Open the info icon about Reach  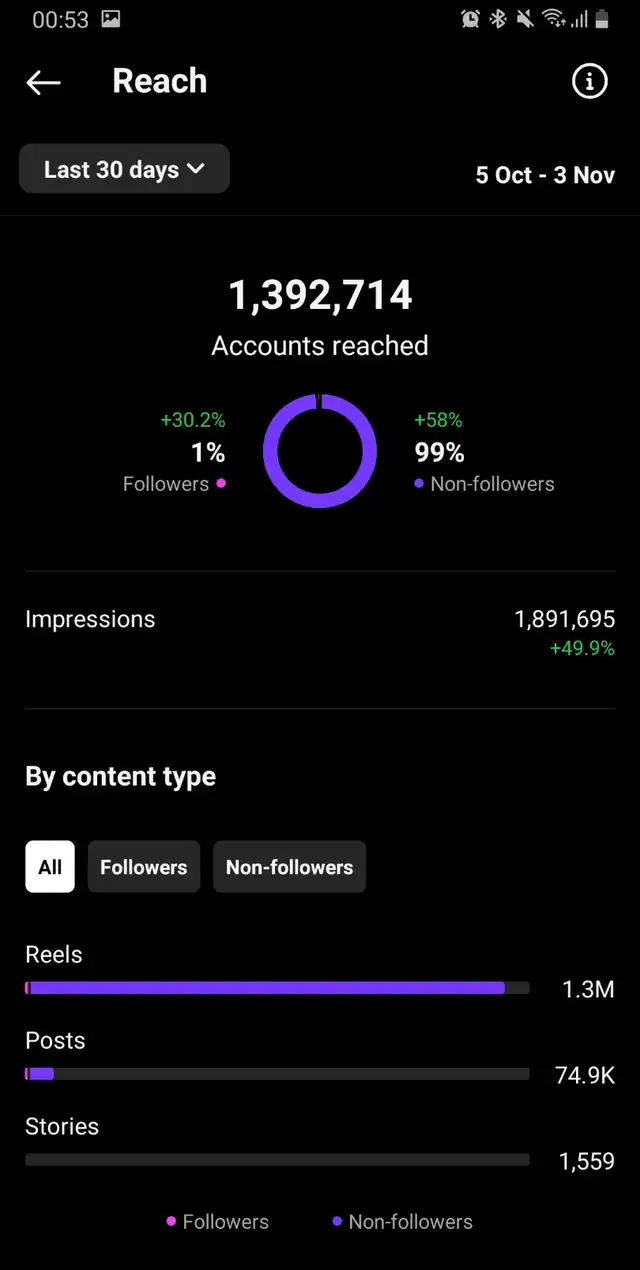pos(590,82)
